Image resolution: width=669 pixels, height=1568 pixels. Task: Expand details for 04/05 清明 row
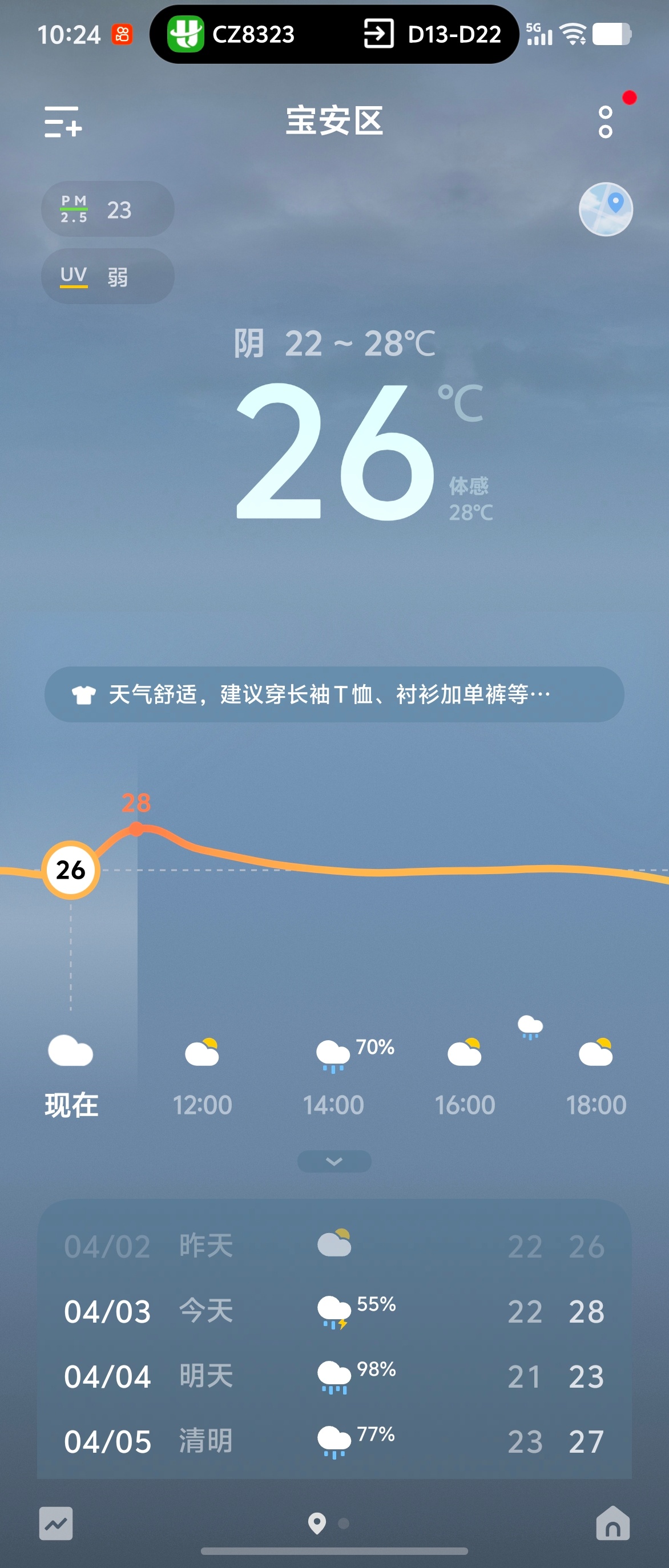(333, 1440)
